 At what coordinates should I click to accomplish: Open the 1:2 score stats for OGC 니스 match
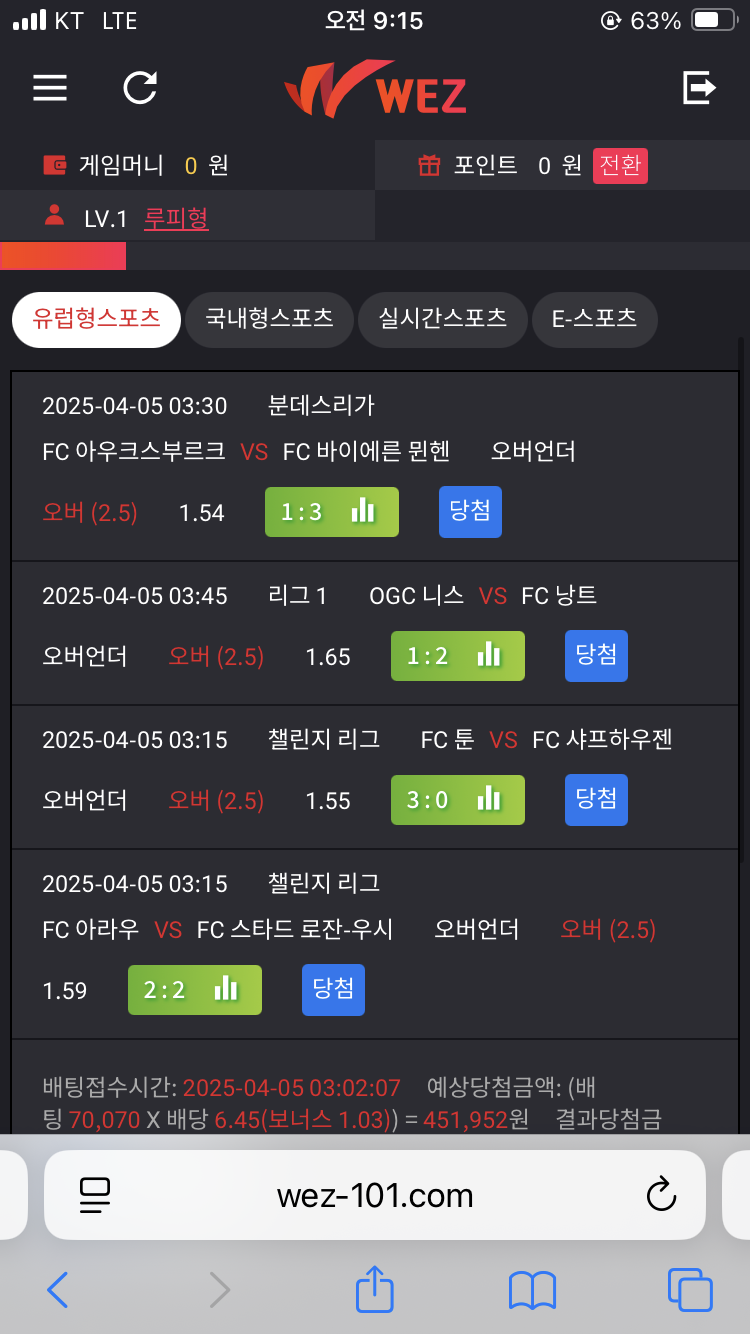click(x=458, y=656)
